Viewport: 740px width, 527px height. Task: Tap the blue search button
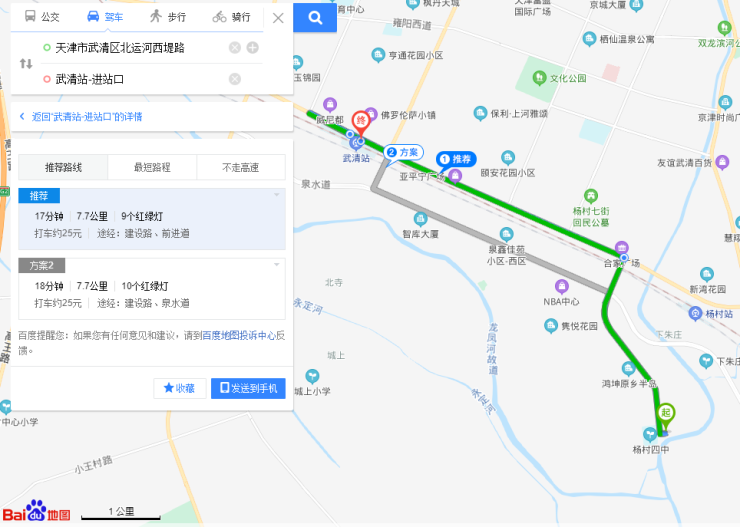[315, 17]
